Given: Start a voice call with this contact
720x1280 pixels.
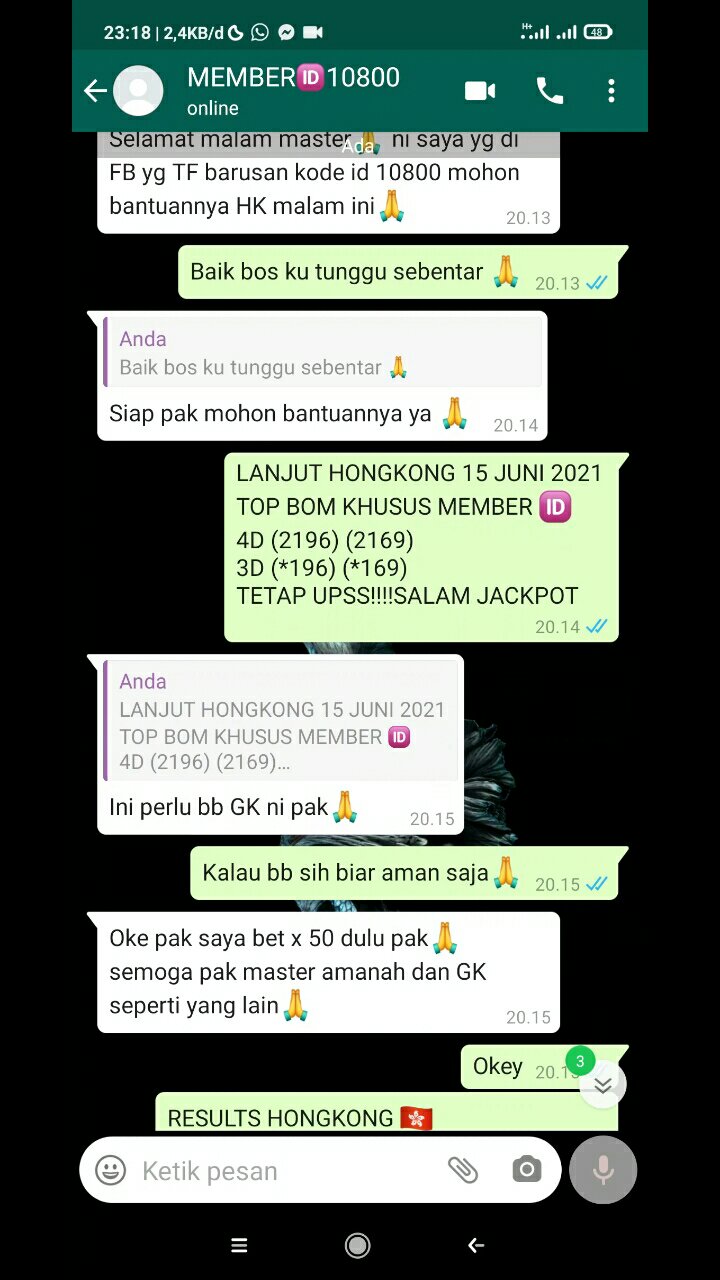Looking at the screenshot, I should [x=549, y=92].
